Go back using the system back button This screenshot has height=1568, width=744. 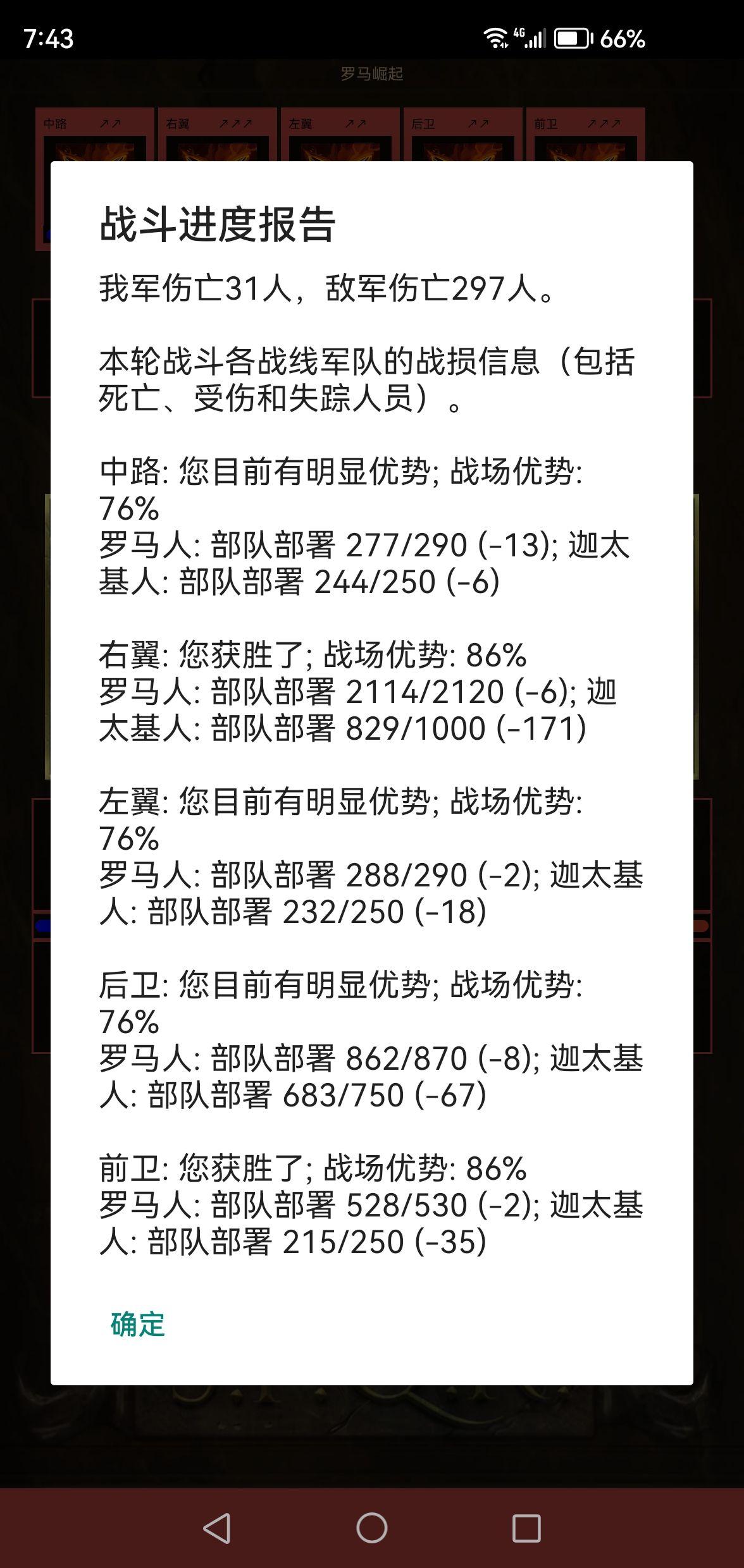click(217, 1529)
